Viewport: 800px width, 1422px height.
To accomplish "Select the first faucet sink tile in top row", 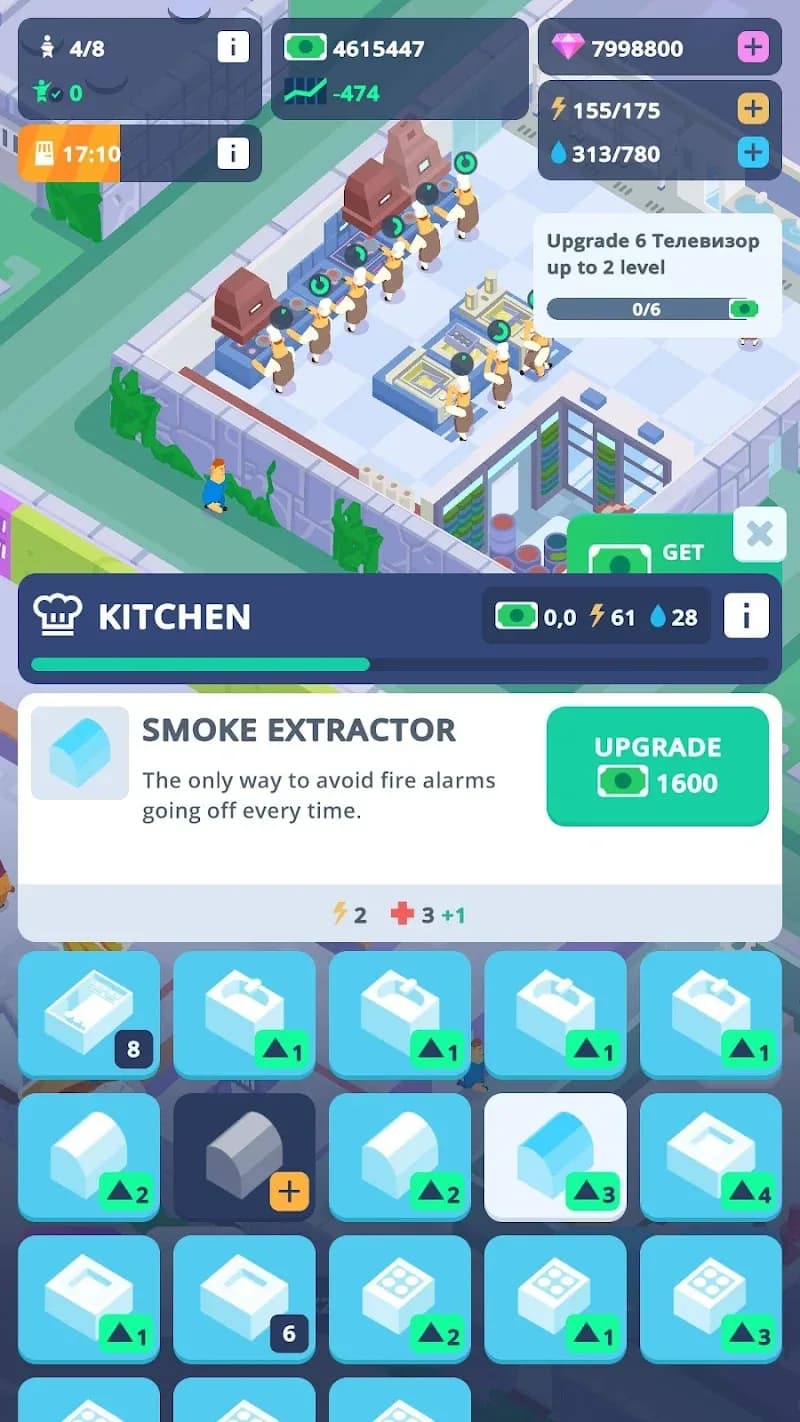I will (x=244, y=1014).
